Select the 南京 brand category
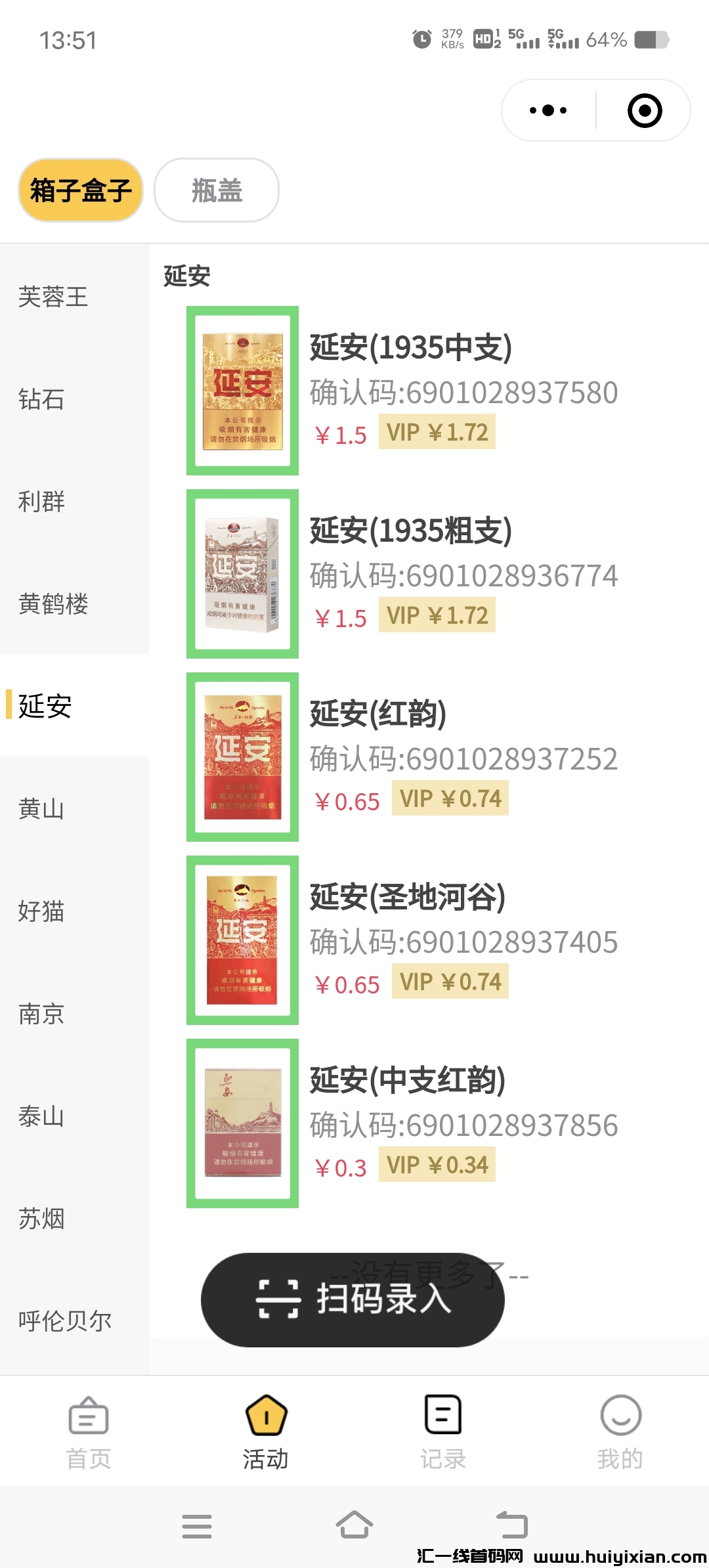The height and width of the screenshot is (1568, 709). [41, 1014]
